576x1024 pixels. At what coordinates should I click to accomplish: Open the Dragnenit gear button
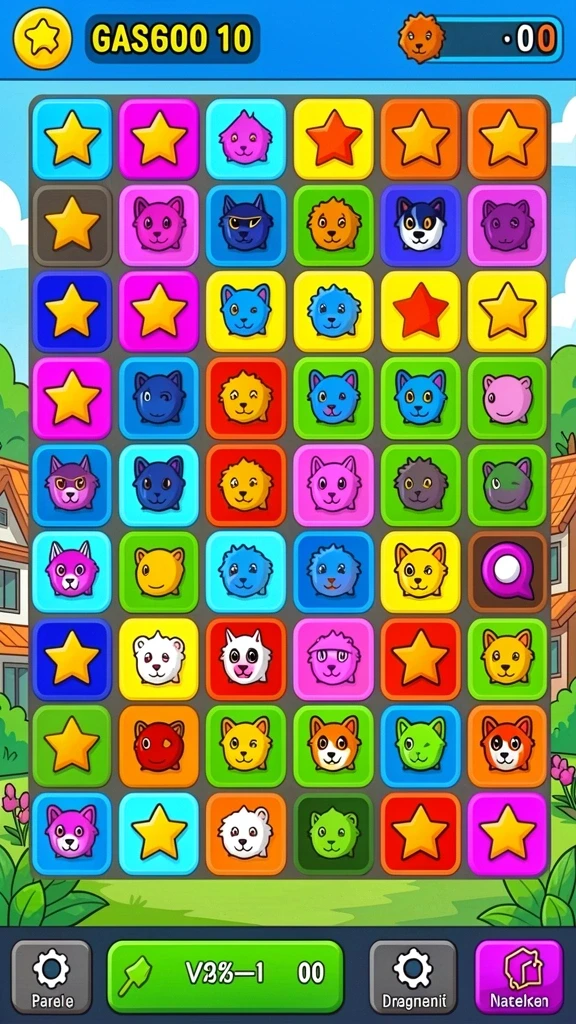click(413, 976)
